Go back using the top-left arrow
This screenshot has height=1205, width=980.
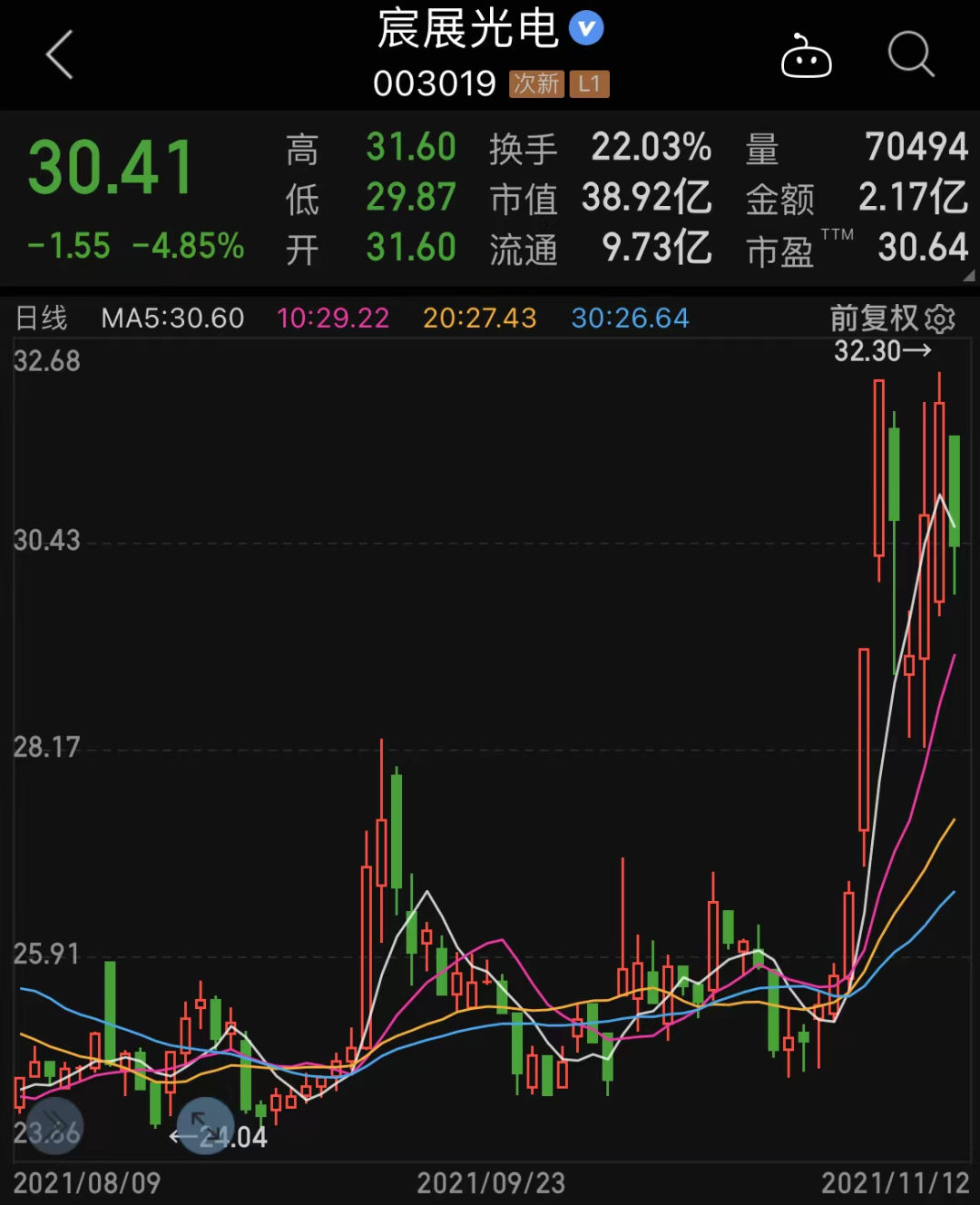tap(60, 54)
